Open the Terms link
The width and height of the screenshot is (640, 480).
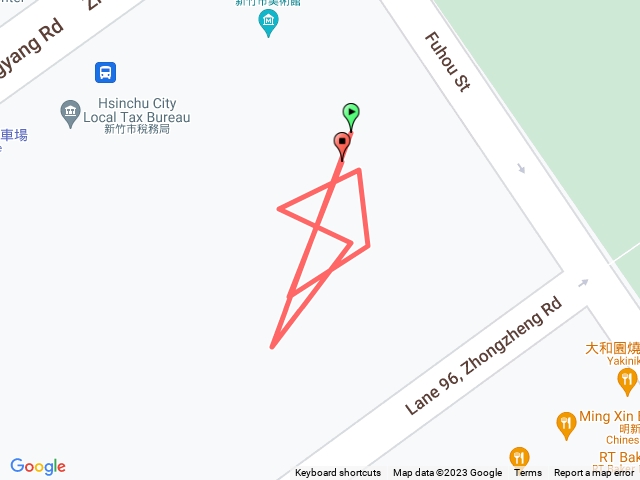[x=528, y=473]
